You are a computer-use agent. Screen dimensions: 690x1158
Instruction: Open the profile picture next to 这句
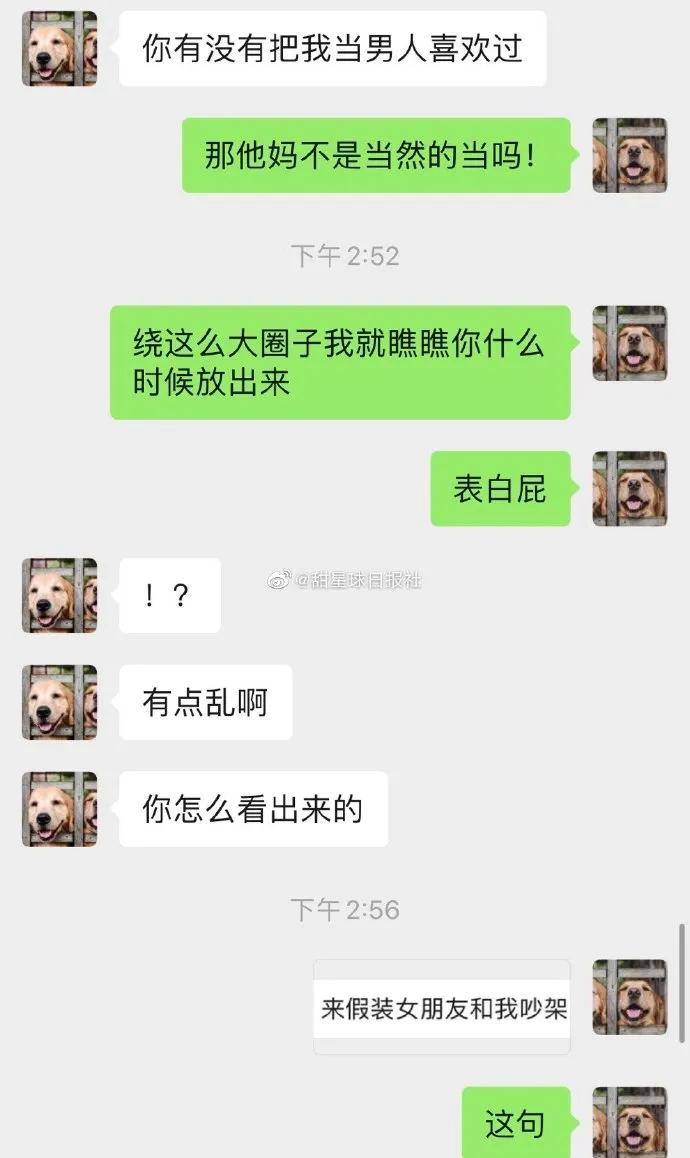[629, 1122]
